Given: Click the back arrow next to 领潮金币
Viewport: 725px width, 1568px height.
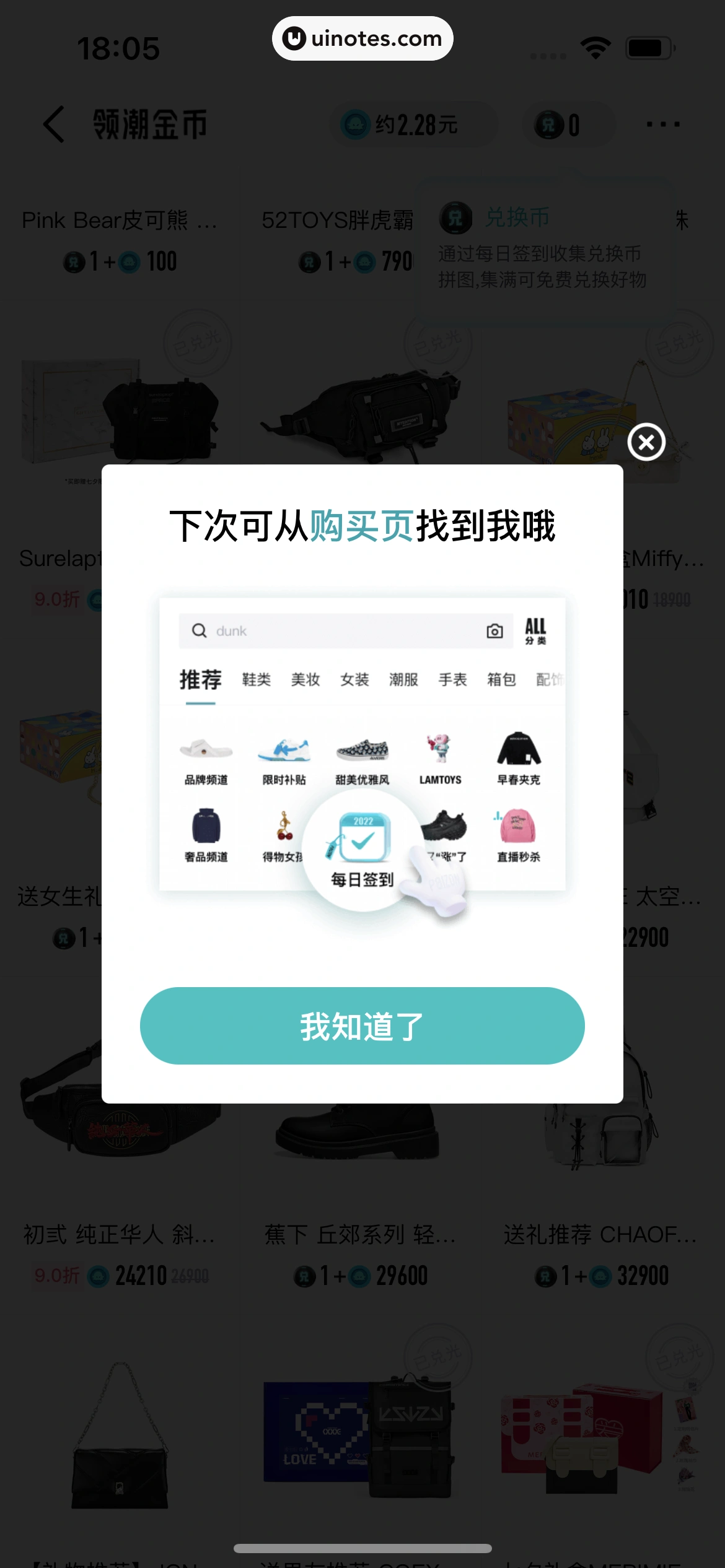Looking at the screenshot, I should pos(53,124).
